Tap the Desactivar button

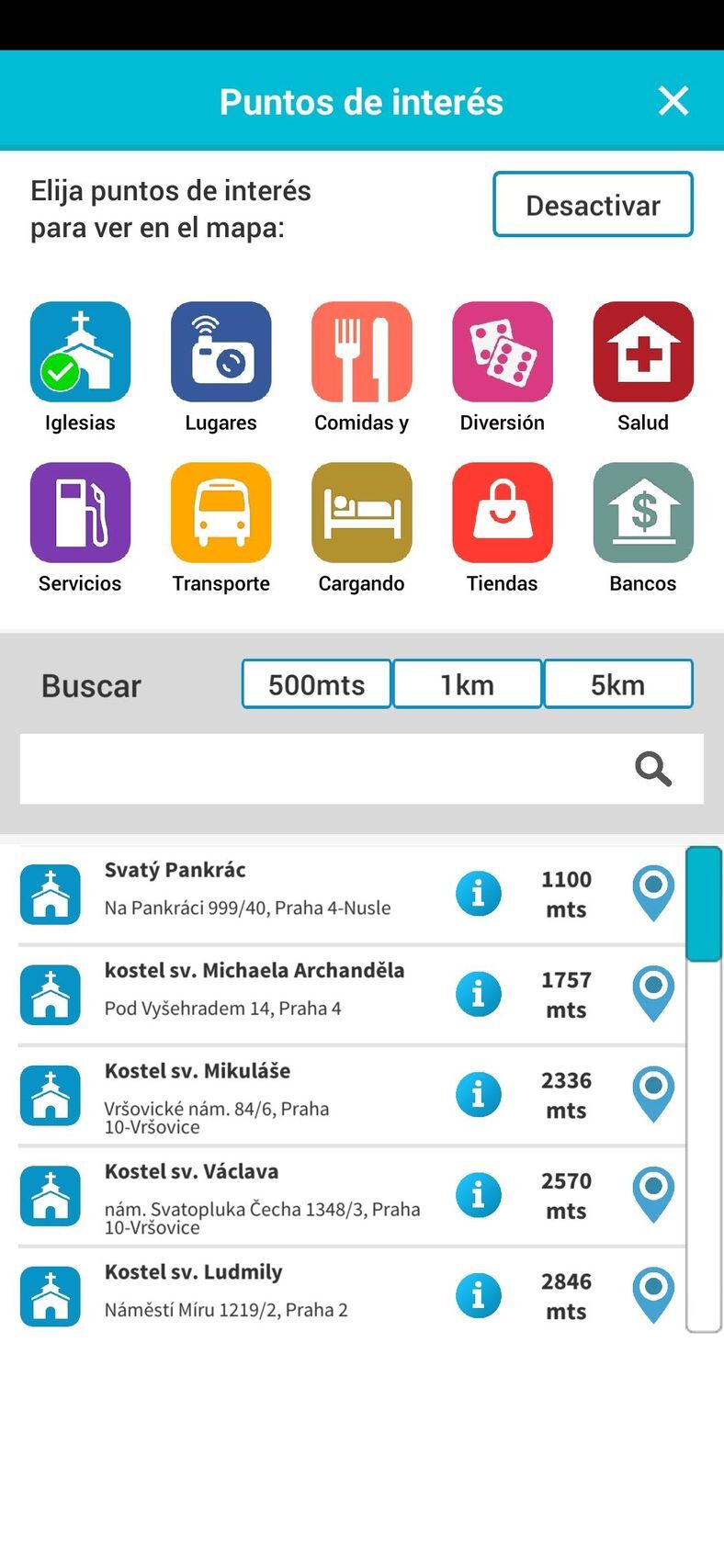(593, 205)
